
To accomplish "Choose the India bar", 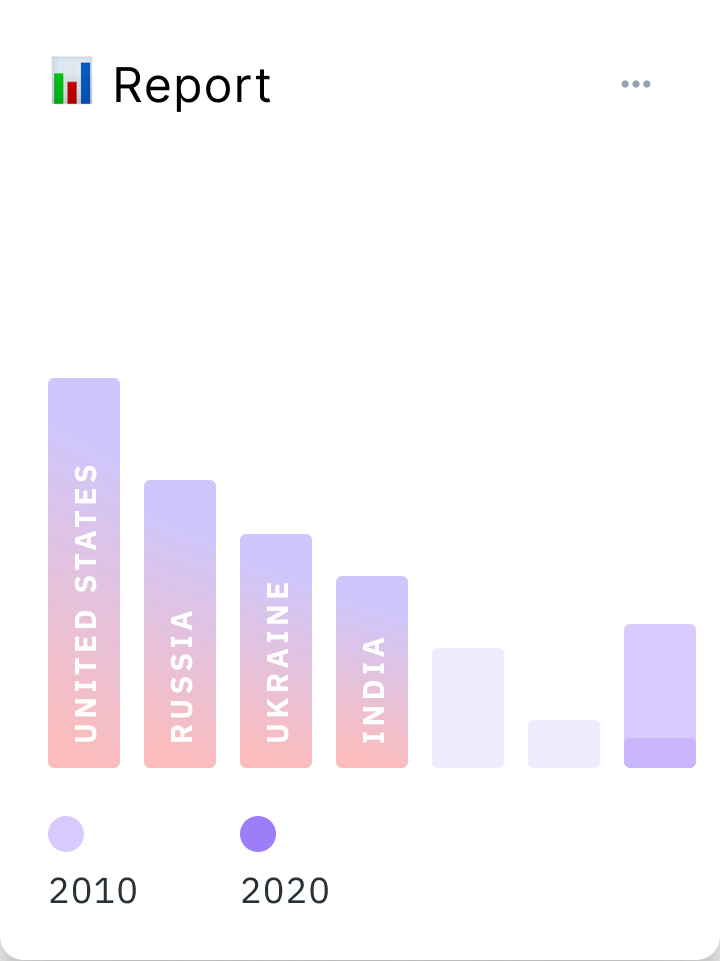I will click(372, 672).
